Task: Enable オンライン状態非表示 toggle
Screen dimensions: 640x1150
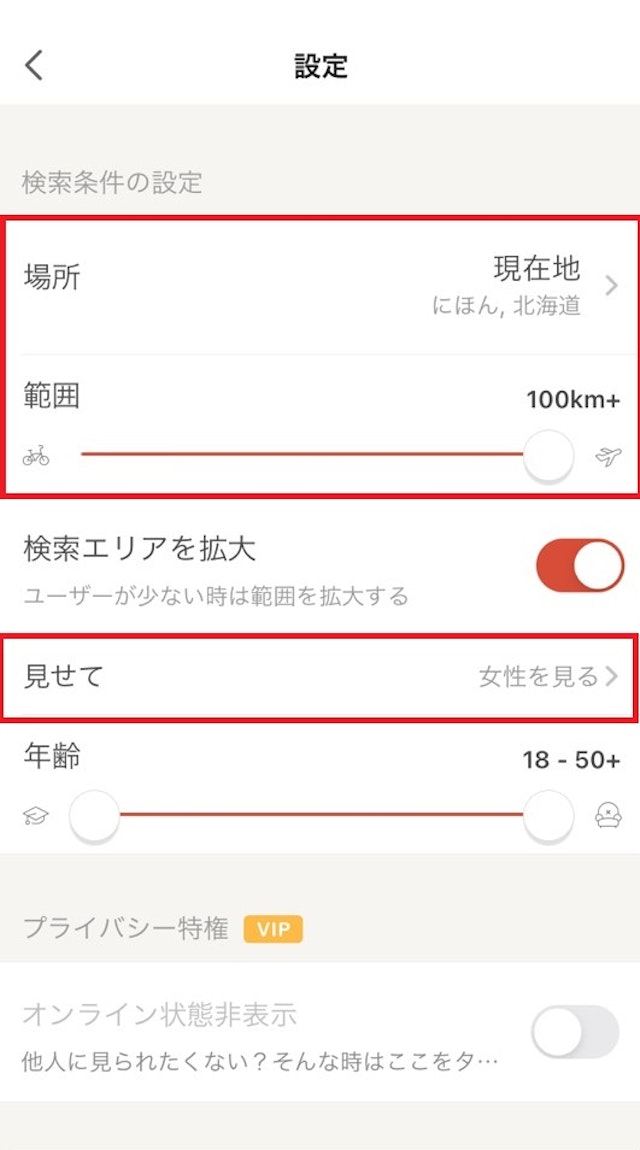Action: tap(575, 1031)
